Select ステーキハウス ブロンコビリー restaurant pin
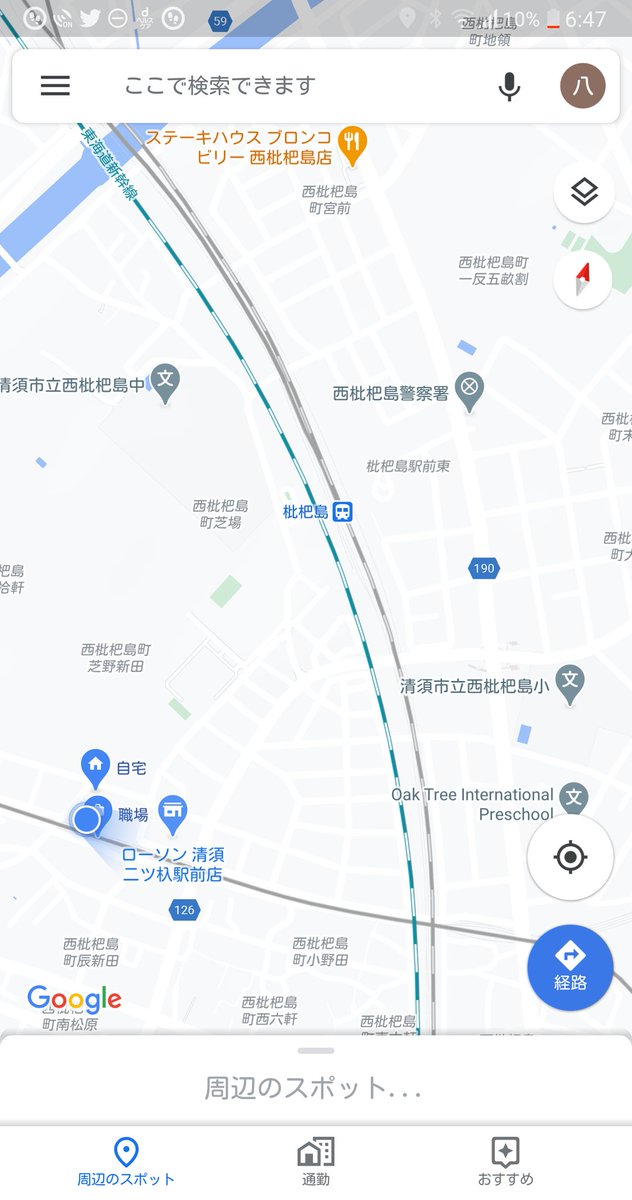The image size is (632, 1200). pyautogui.click(x=351, y=143)
